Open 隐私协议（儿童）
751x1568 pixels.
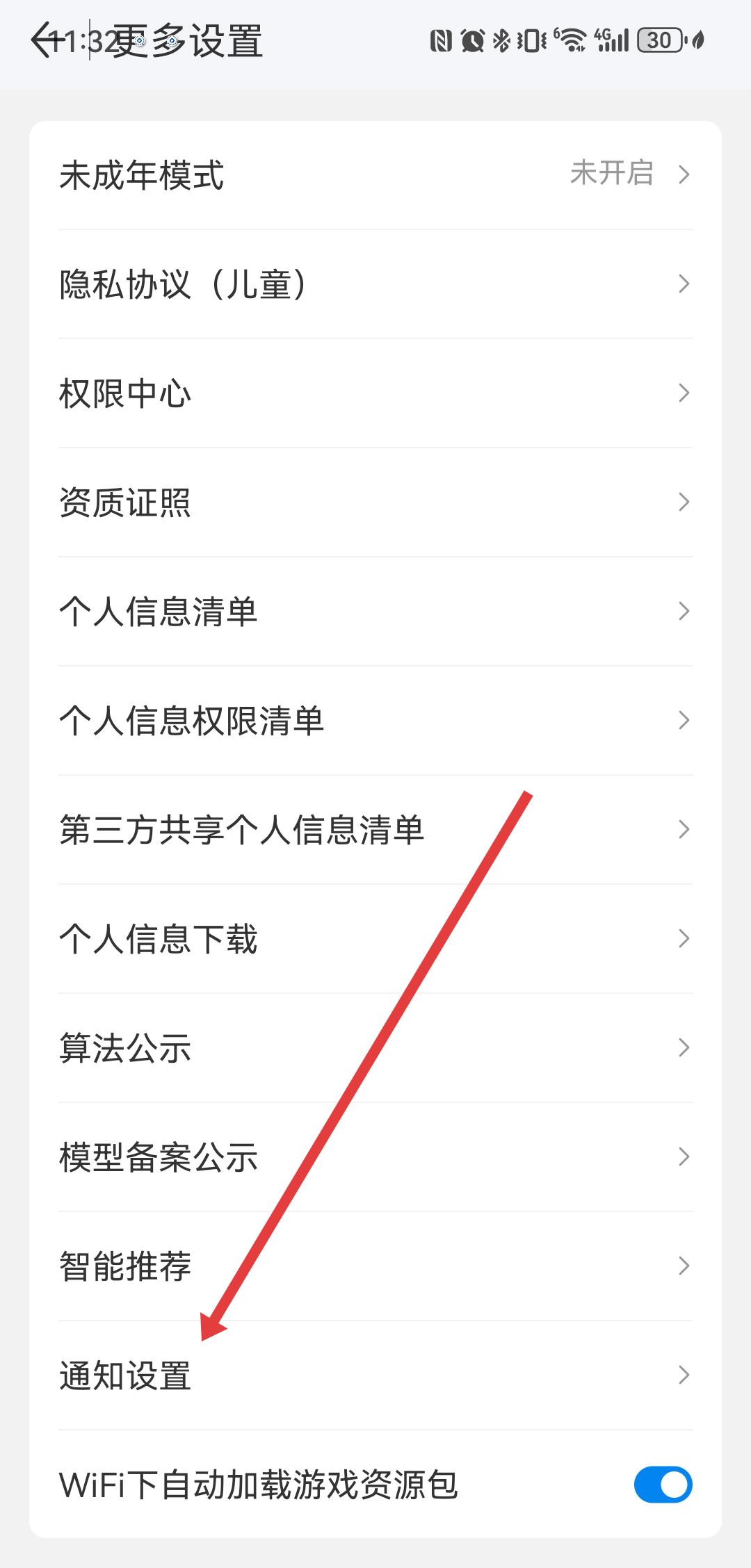click(x=375, y=284)
